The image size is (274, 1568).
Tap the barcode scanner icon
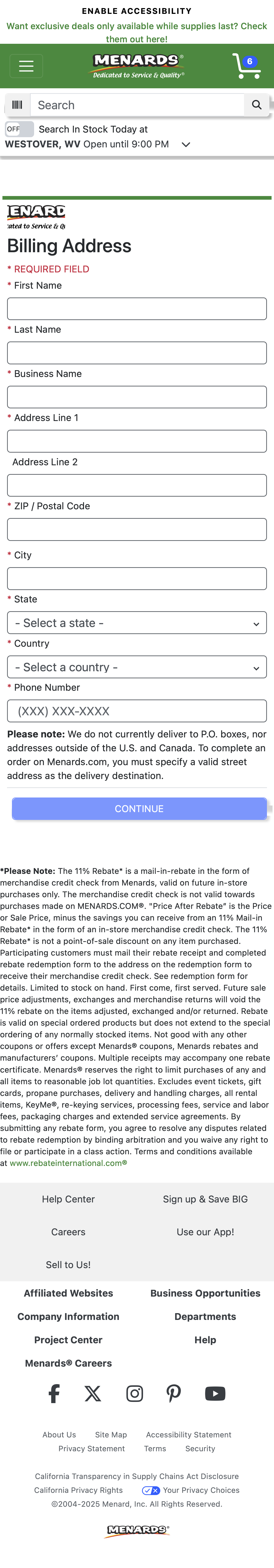click(x=17, y=105)
